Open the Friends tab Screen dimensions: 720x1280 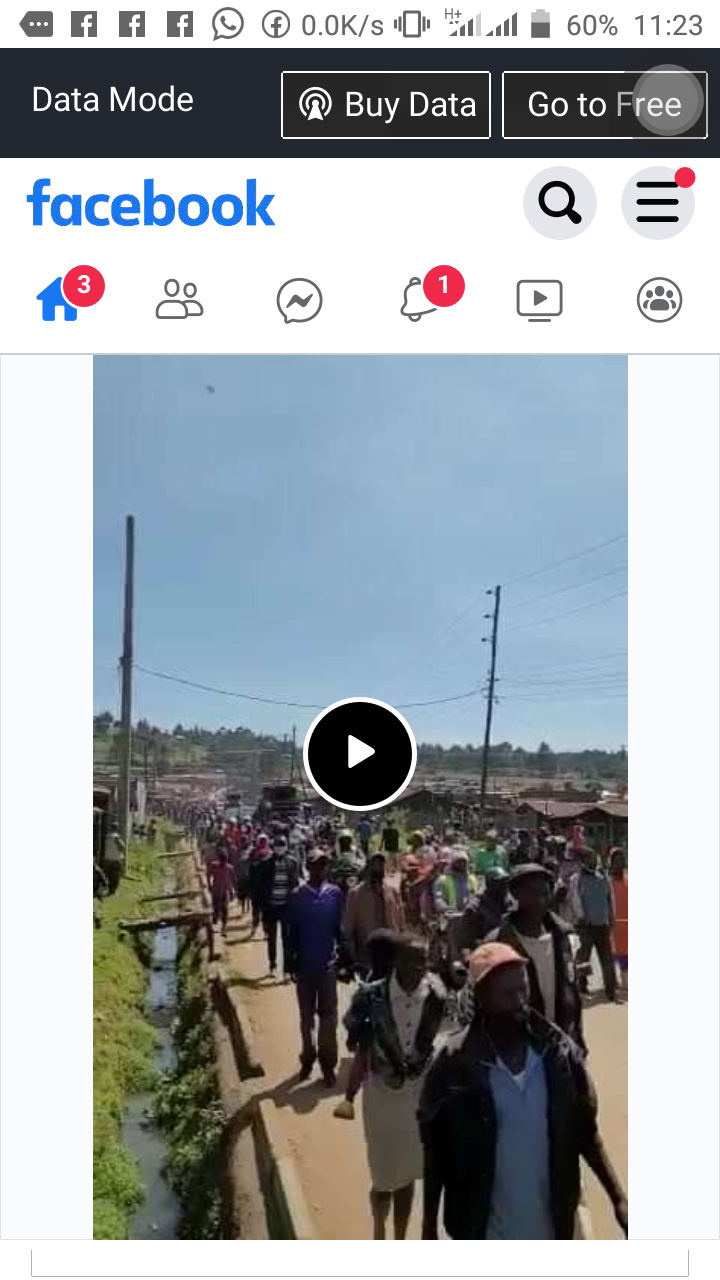coord(180,299)
